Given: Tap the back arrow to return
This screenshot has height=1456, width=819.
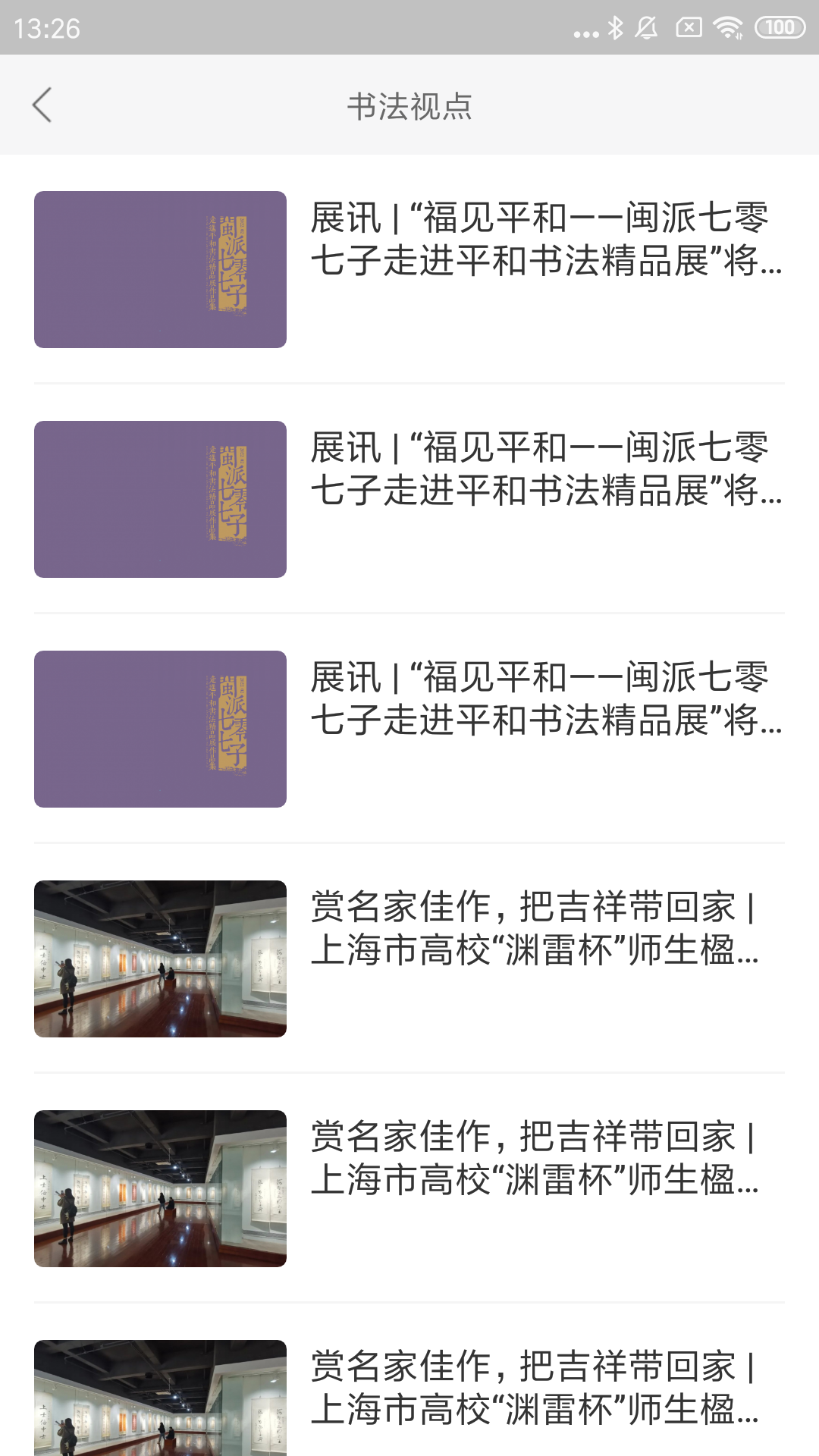Looking at the screenshot, I should (x=43, y=105).
